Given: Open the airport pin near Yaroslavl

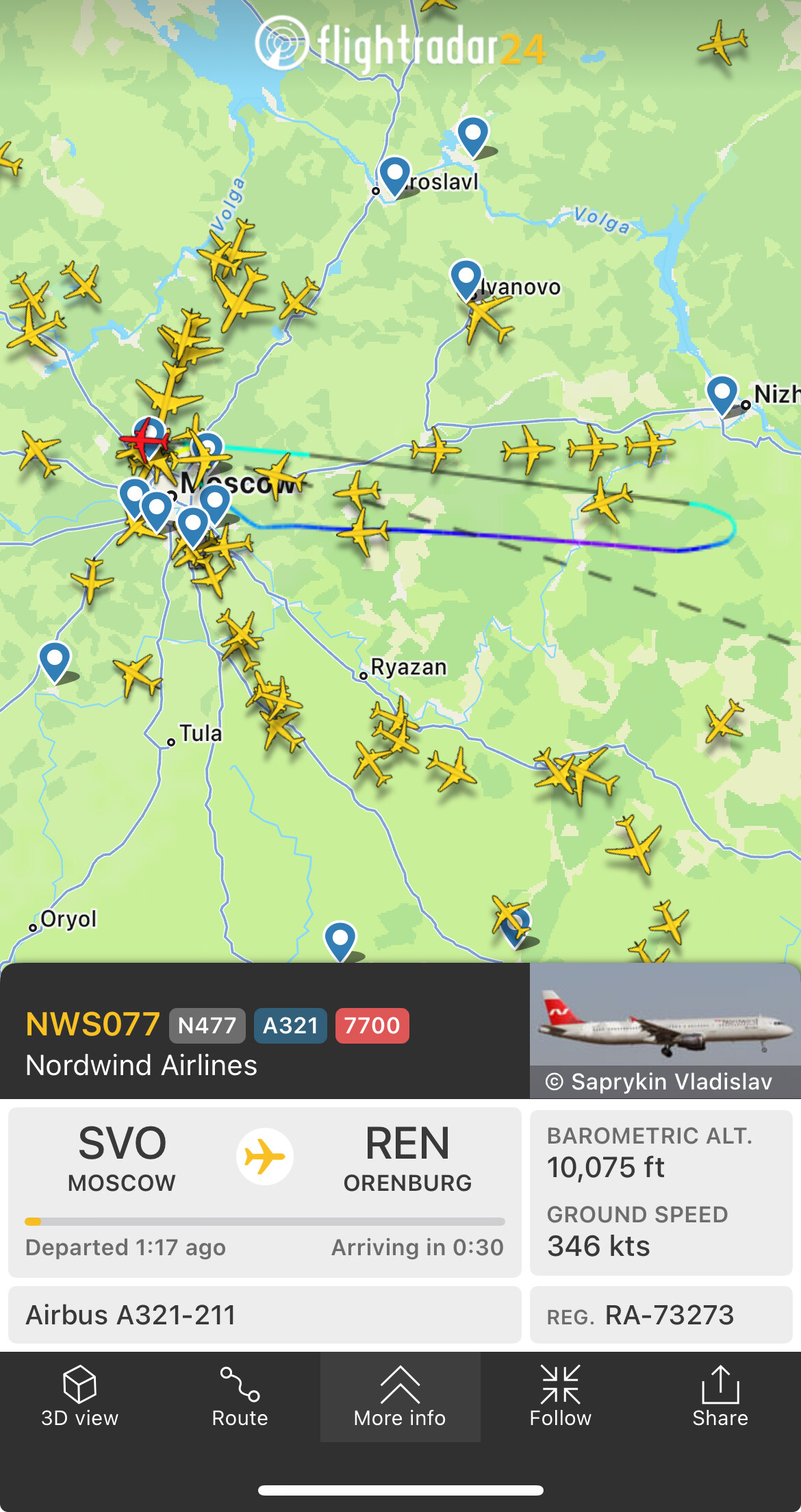Looking at the screenshot, I should pyautogui.click(x=394, y=174).
